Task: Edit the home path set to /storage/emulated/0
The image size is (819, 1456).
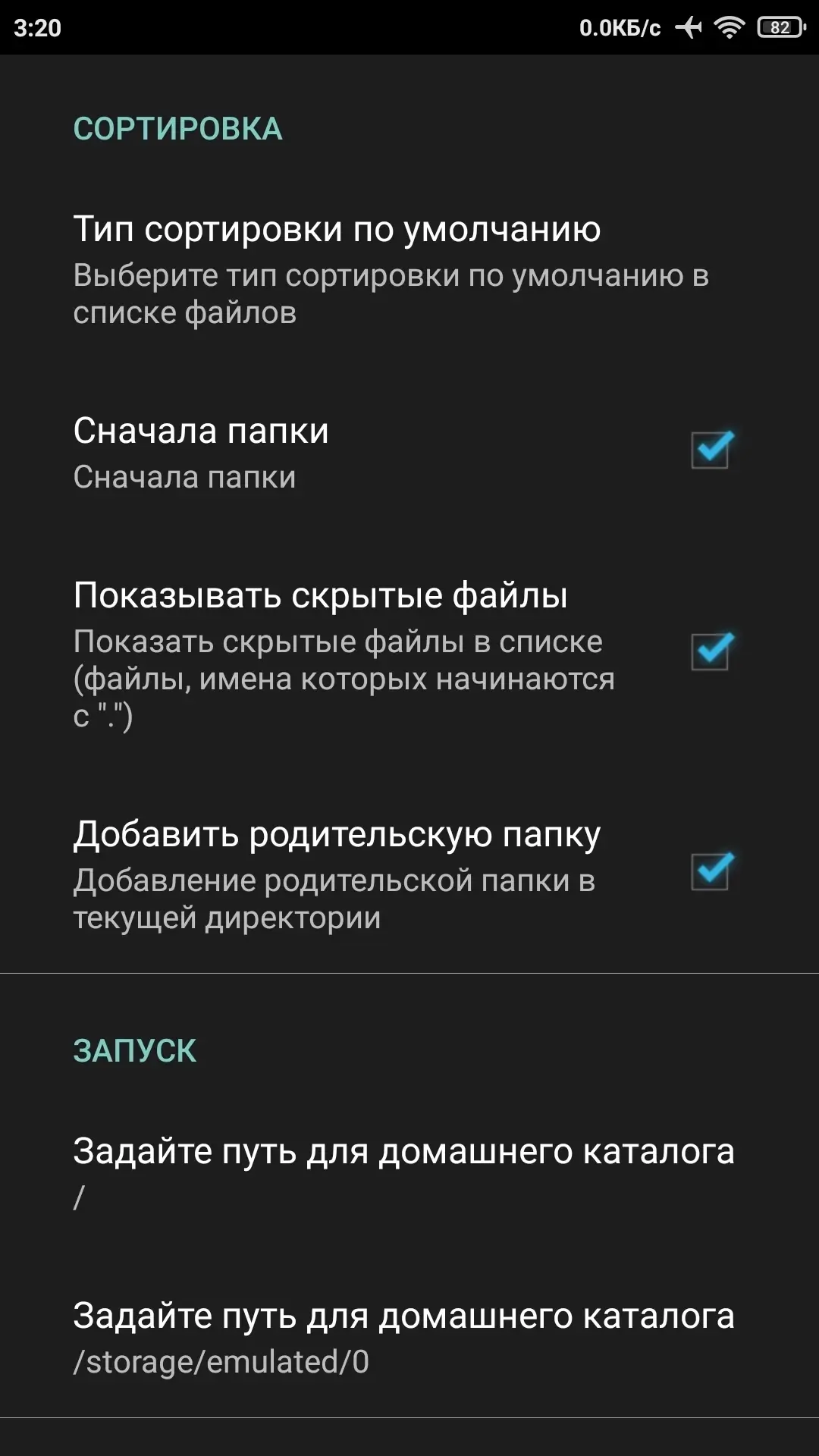Action: (403, 1337)
